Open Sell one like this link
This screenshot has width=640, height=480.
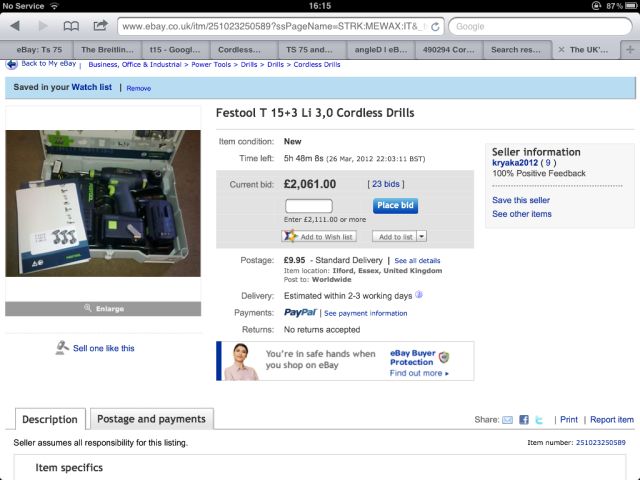coord(103,348)
